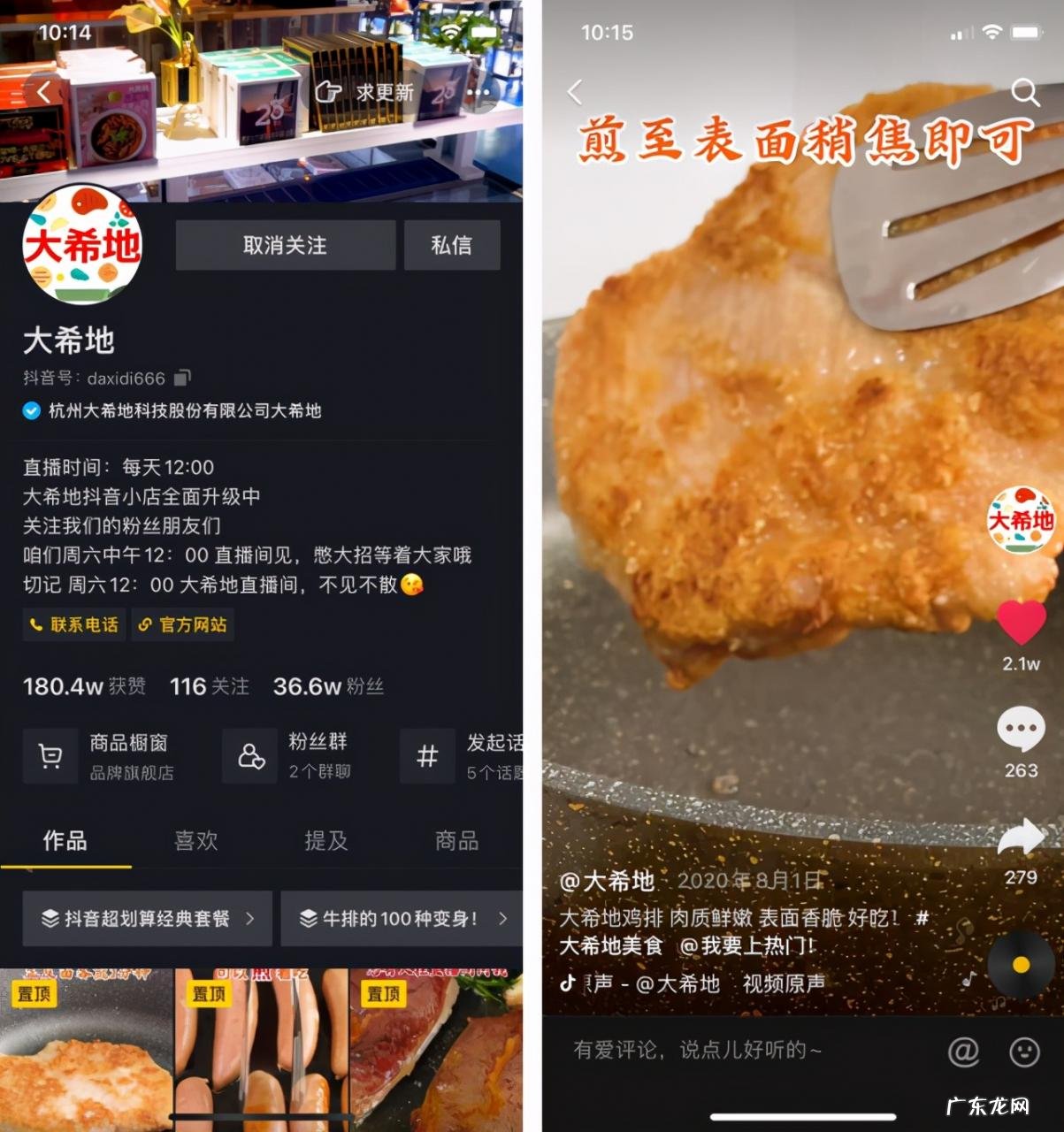This screenshot has width=1064, height=1132.
Task: Tap the 发起话题 hashtag icon
Action: pyautogui.click(x=427, y=756)
